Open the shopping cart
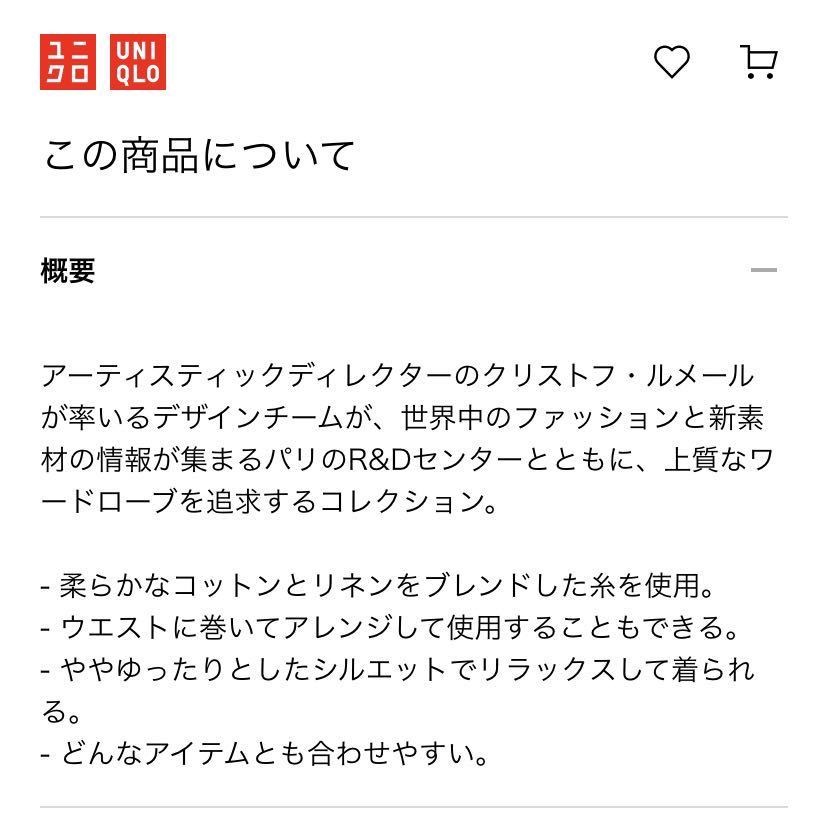 pyautogui.click(x=759, y=62)
